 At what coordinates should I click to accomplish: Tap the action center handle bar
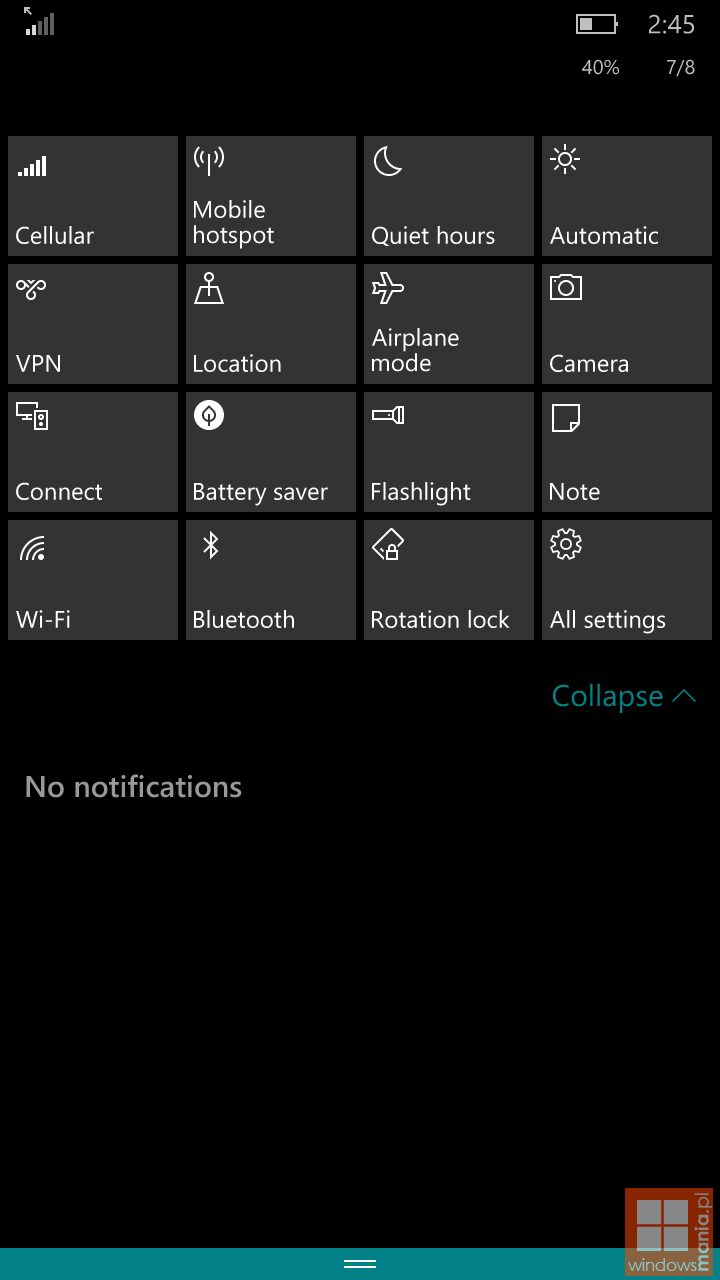360,1264
